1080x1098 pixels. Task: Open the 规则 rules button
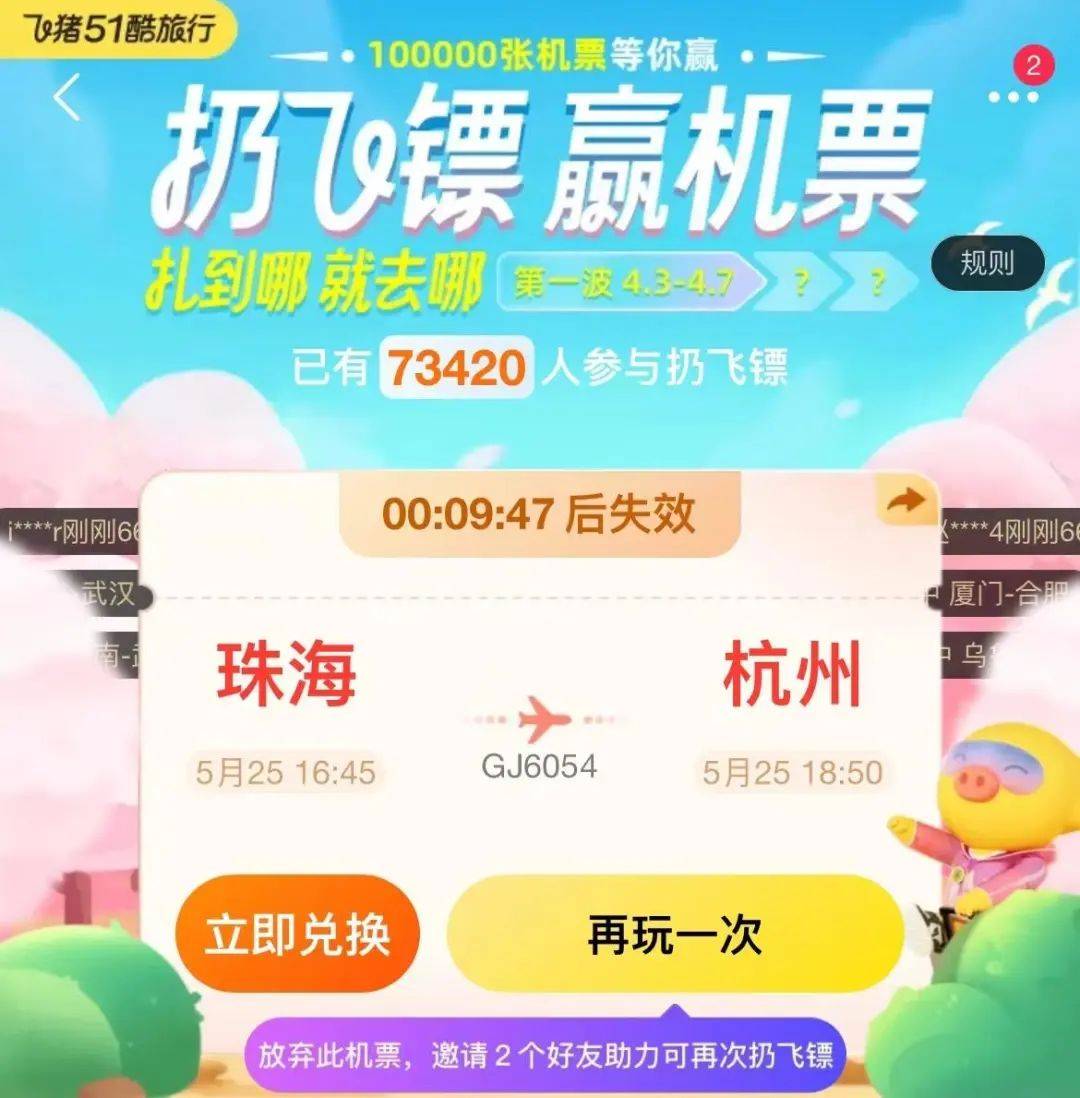pyautogui.click(x=987, y=264)
